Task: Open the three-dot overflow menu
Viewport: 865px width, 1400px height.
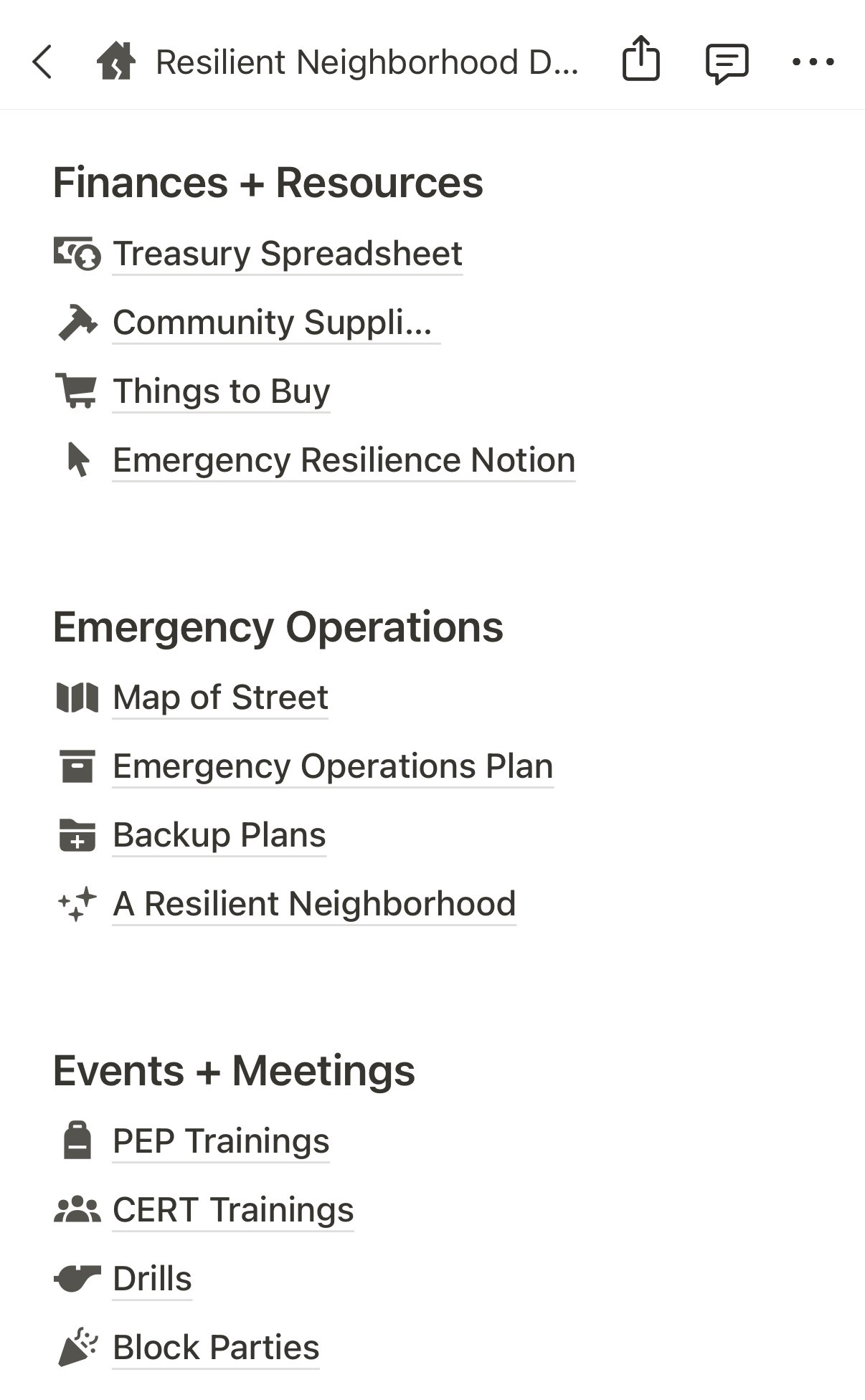Action: tap(813, 62)
